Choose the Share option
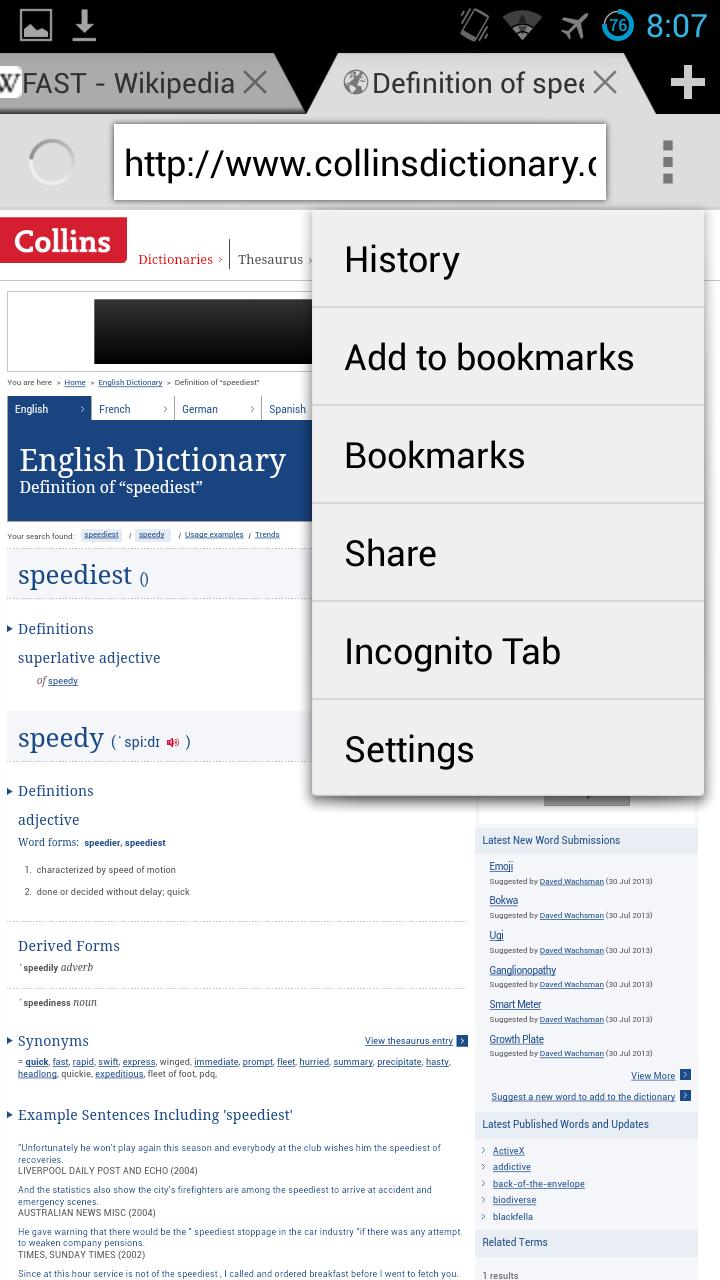 (x=507, y=553)
